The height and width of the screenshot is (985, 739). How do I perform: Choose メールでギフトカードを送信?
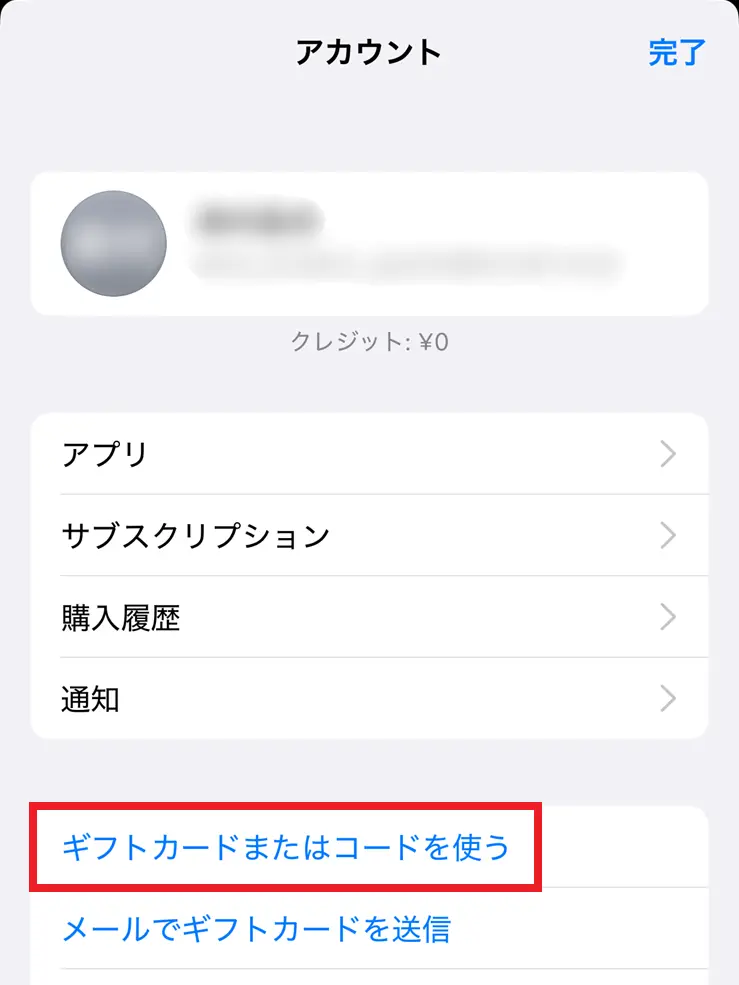pos(256,929)
